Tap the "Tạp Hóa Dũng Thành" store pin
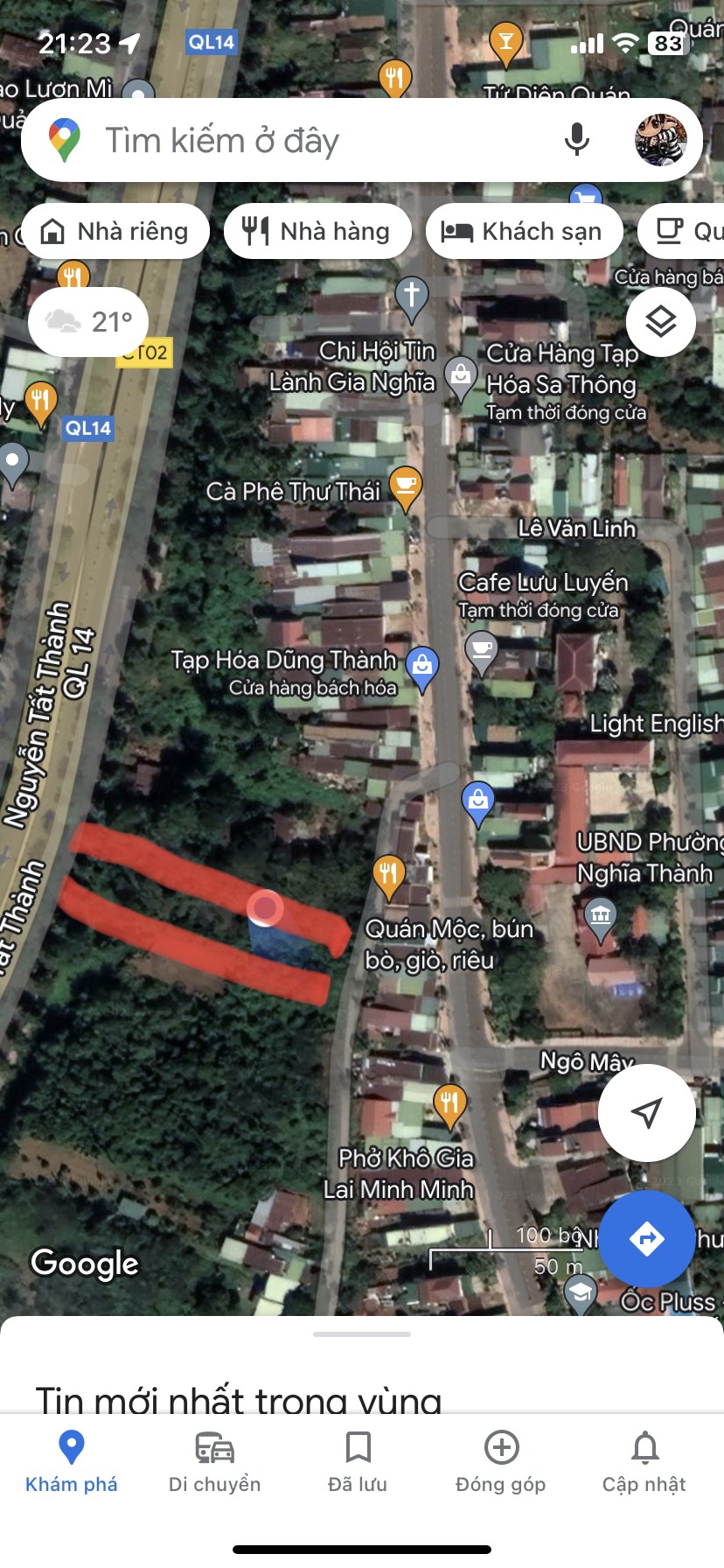The image size is (724, 1568). (x=422, y=667)
